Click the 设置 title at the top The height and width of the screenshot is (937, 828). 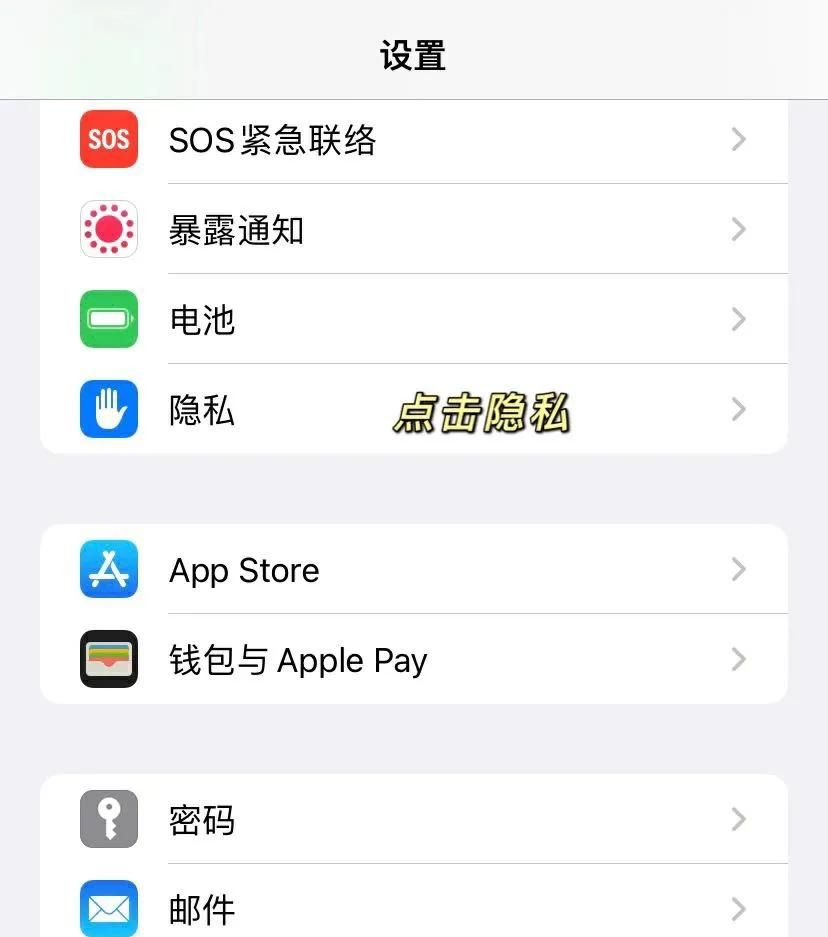click(x=413, y=57)
